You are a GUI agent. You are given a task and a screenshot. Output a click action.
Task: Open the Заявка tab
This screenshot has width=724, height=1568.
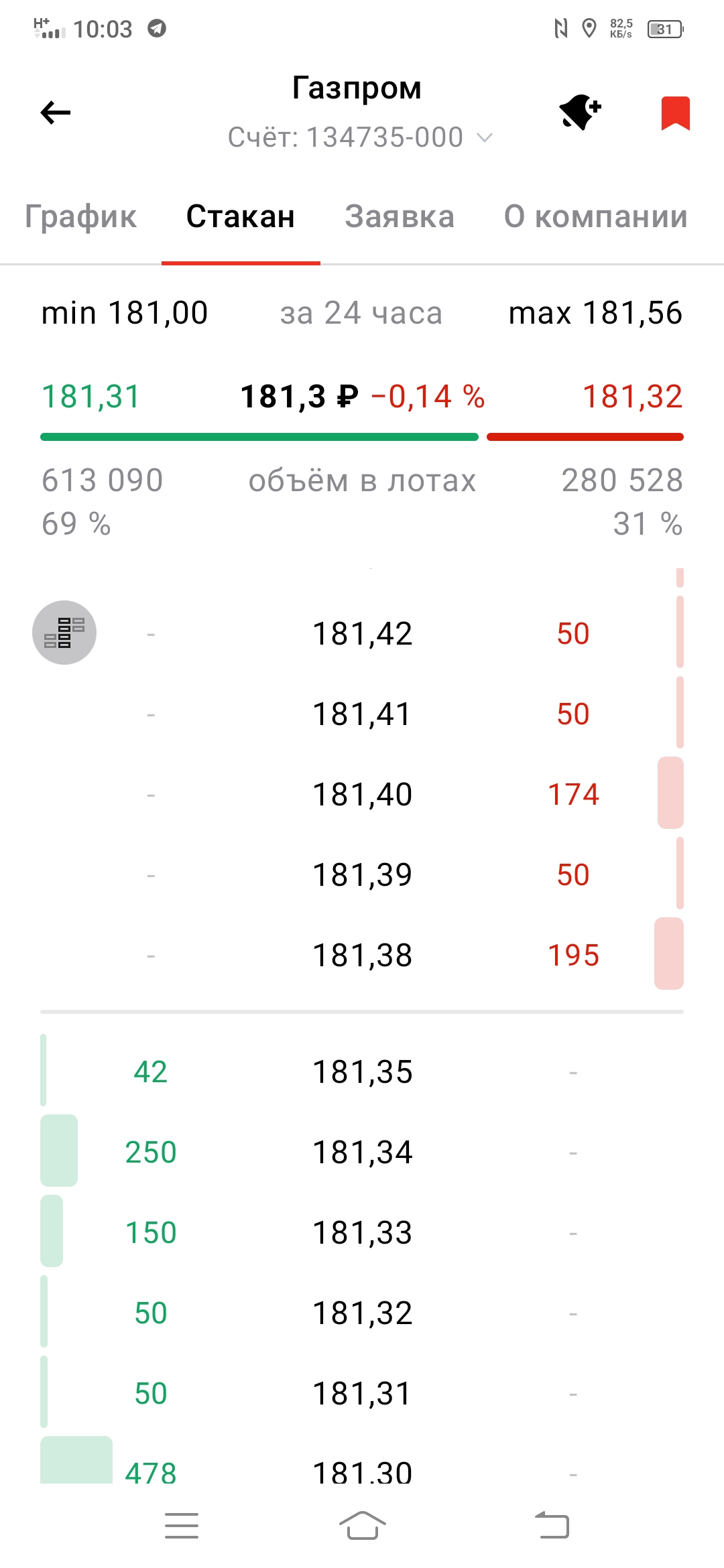coord(400,216)
